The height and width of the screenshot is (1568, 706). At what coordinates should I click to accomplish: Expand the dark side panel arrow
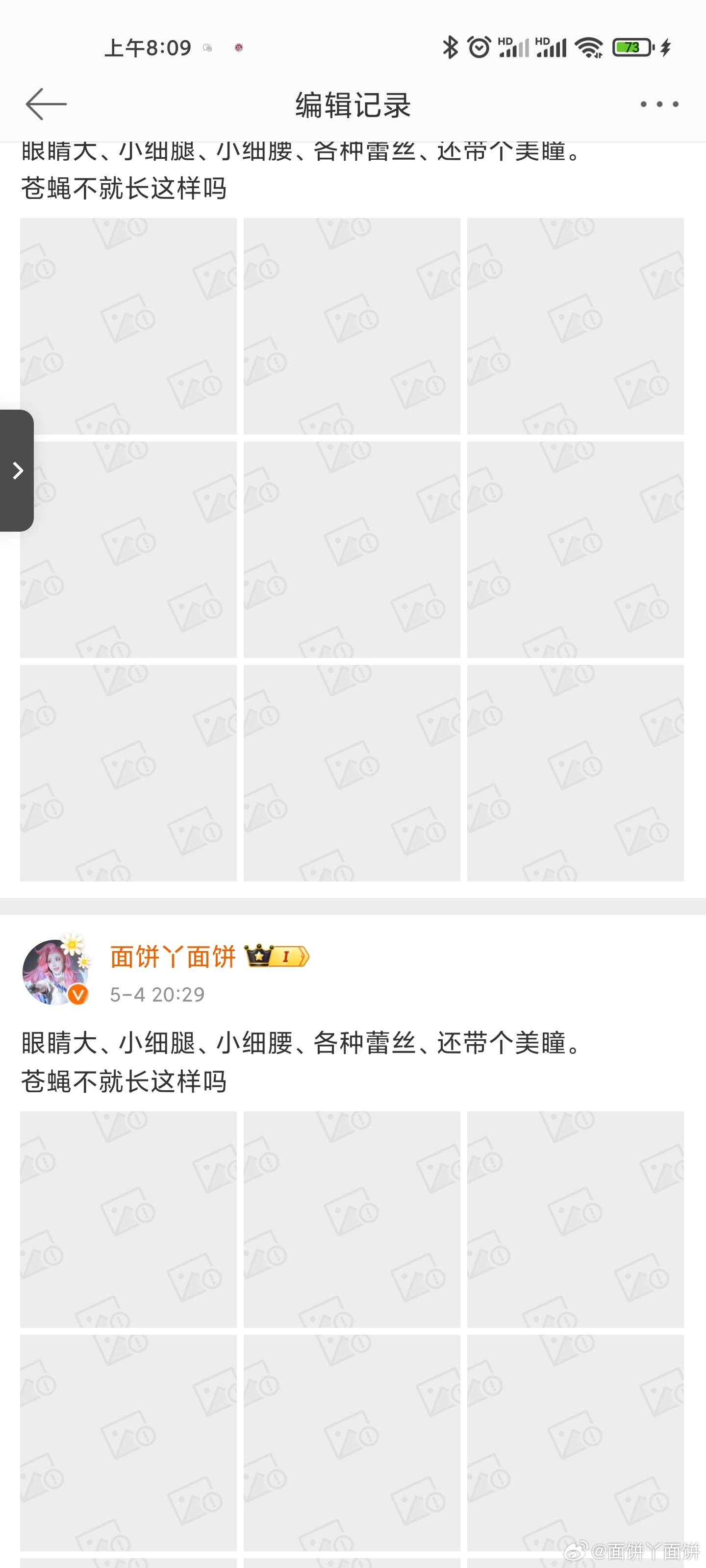[x=17, y=470]
